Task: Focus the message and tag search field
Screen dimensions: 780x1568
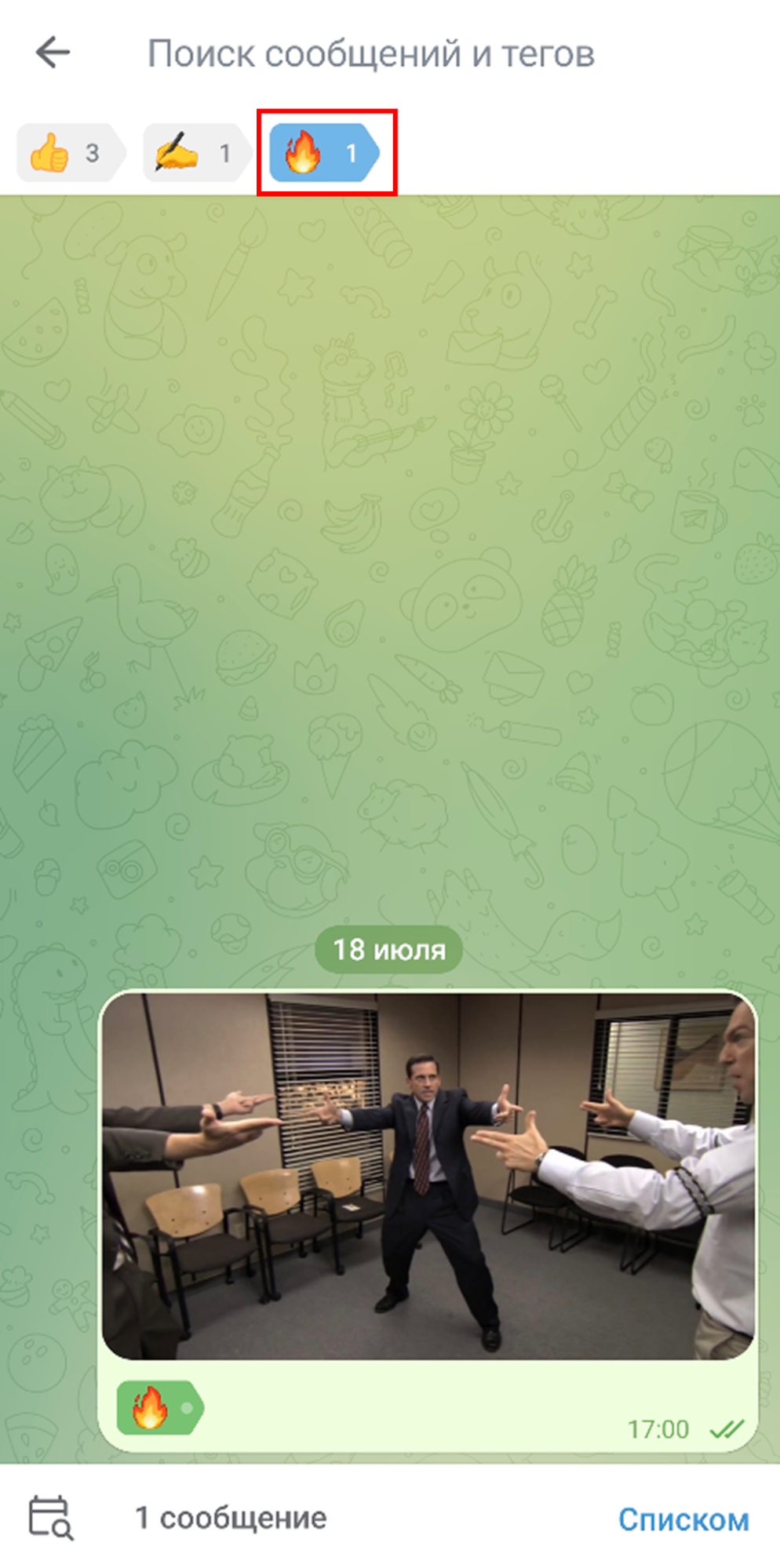Action: 370,54
